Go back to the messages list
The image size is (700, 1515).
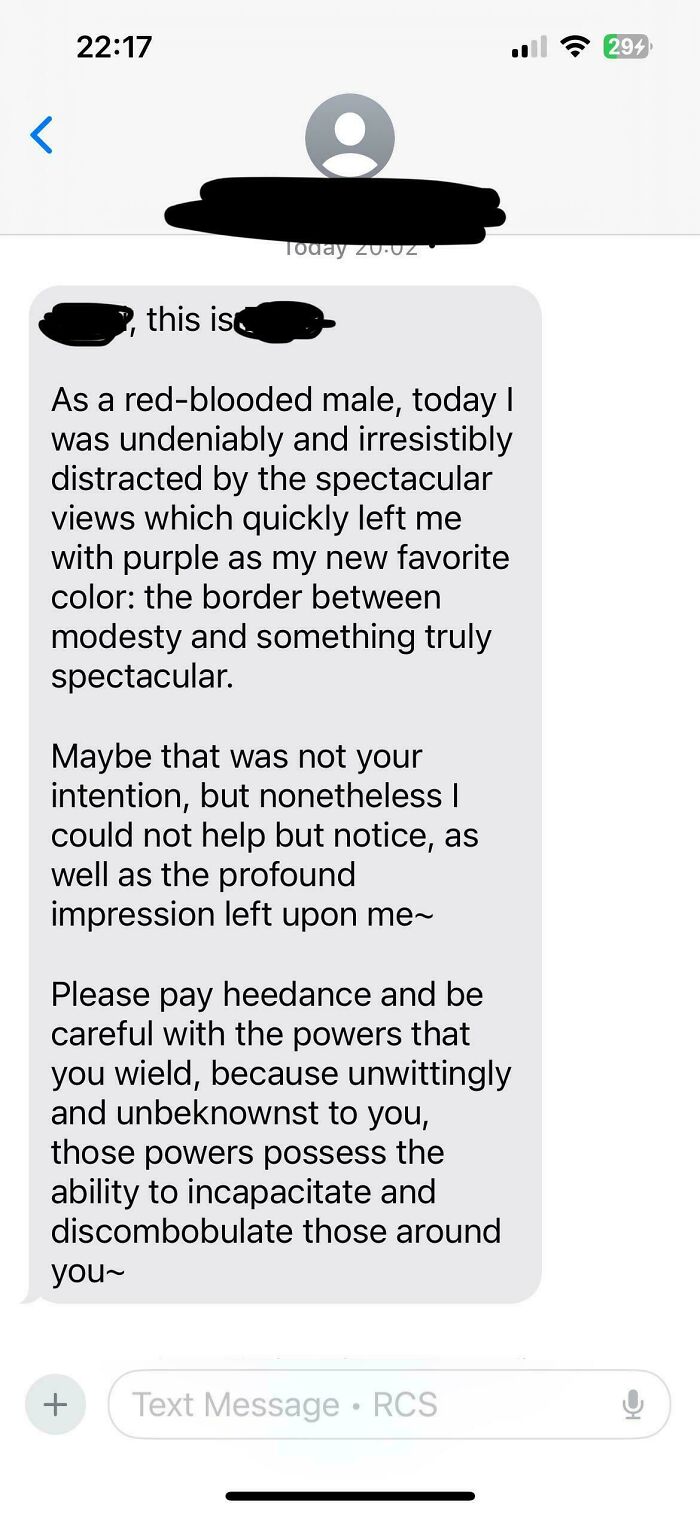(42, 135)
